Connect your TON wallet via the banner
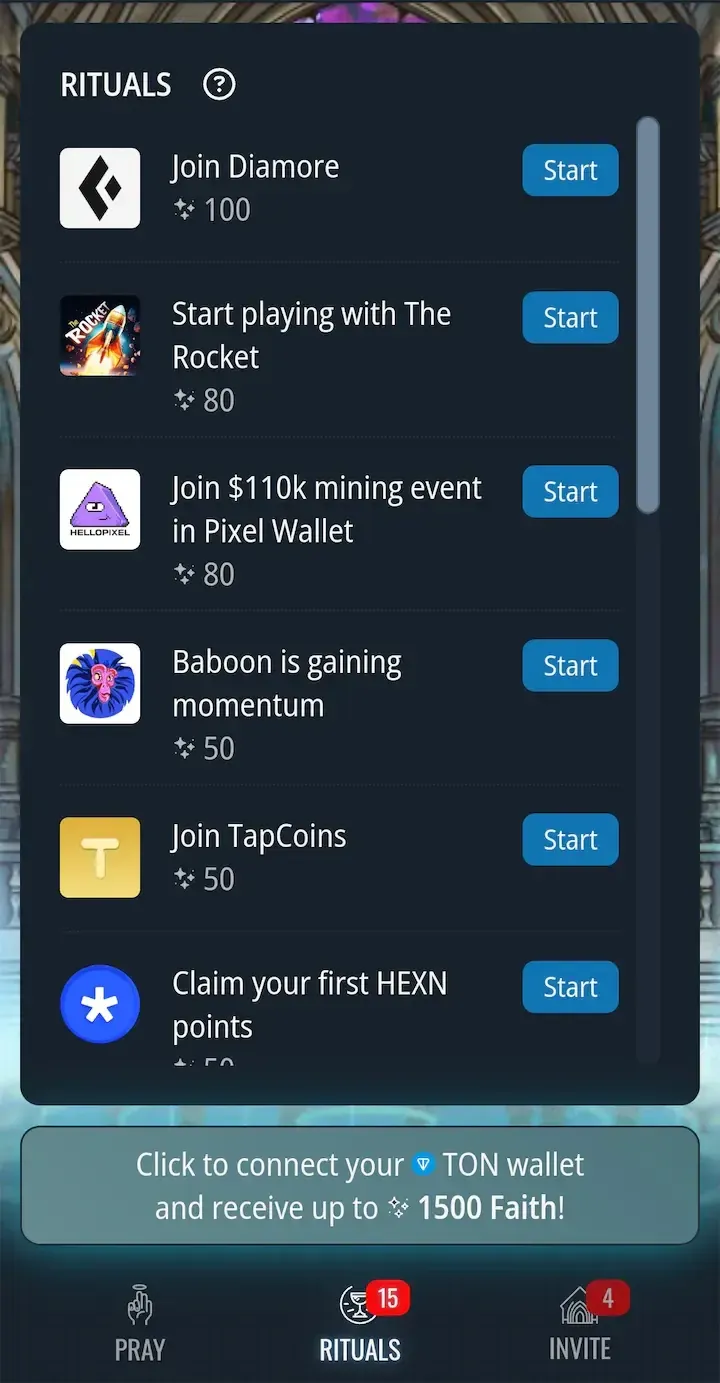720x1383 pixels. [360, 1185]
